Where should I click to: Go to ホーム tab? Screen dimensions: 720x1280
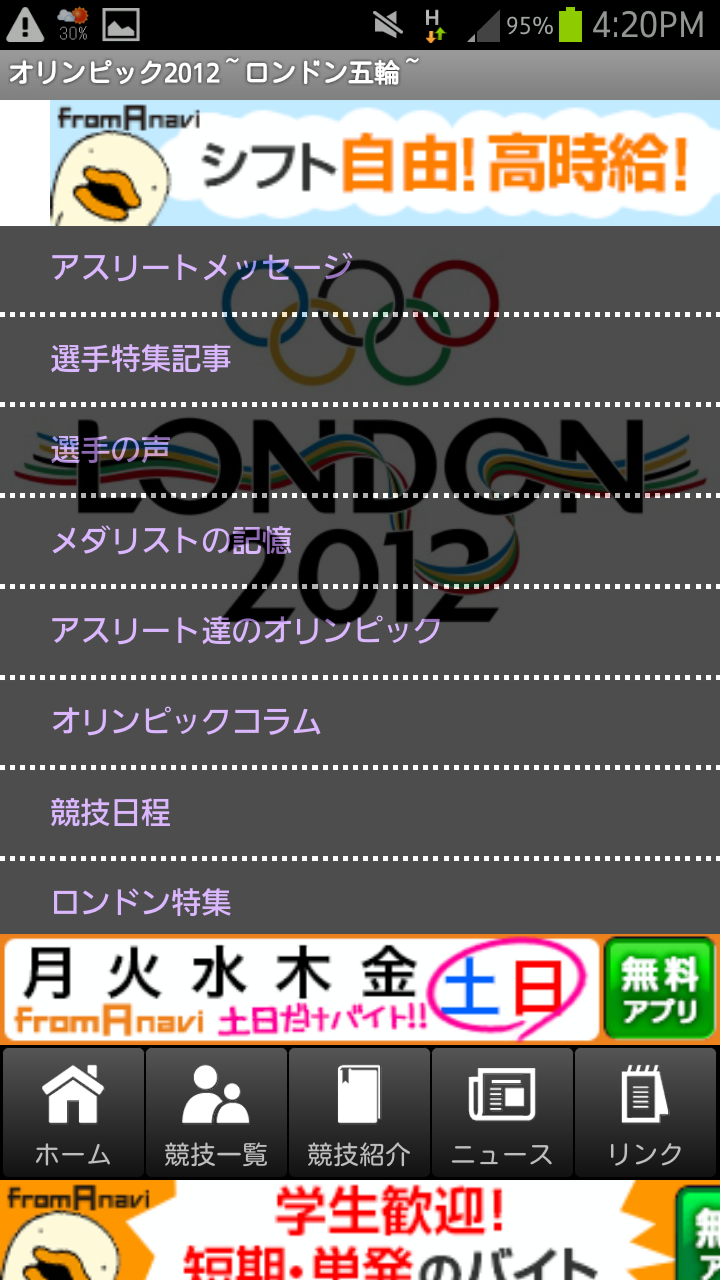(x=73, y=1112)
